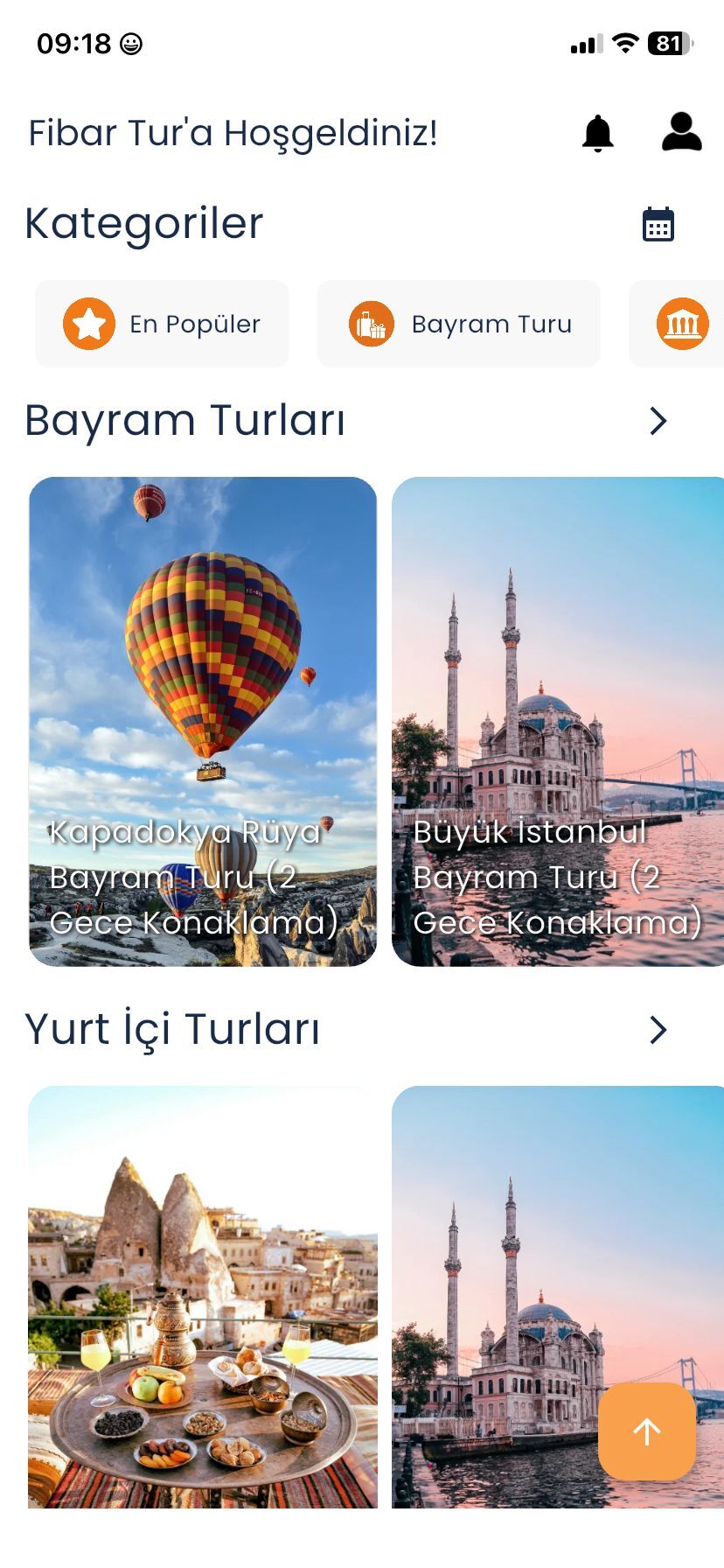This screenshot has width=724, height=1568.
Task: Expand the Bayram Turları section arrow
Action: point(658,421)
